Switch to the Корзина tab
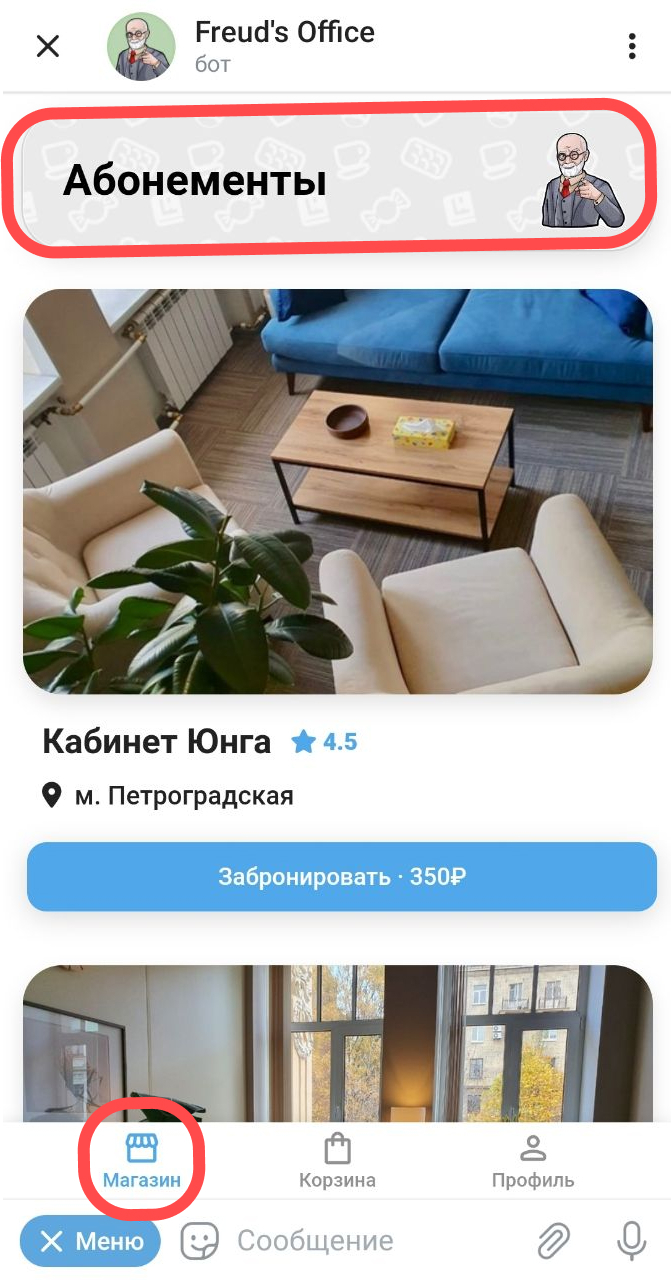Image resolution: width=671 pixels, height=1280 pixels. [x=337, y=1160]
